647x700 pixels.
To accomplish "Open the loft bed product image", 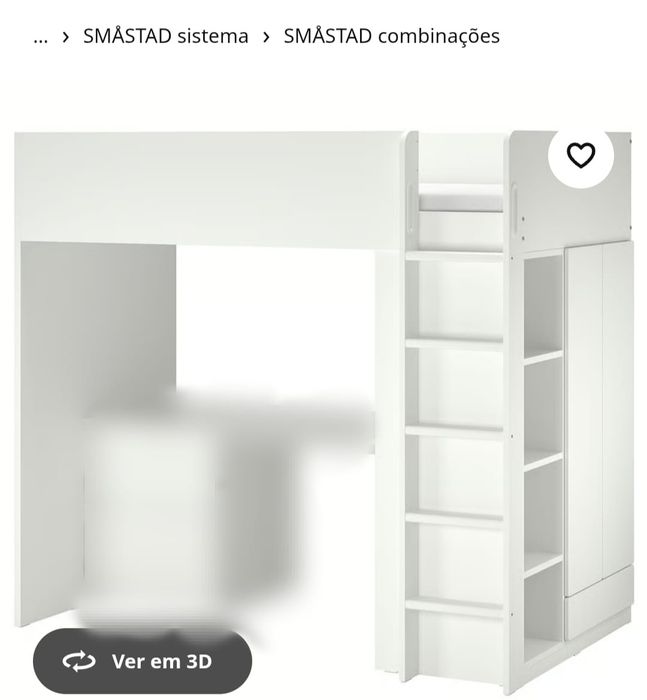I will click(323, 400).
